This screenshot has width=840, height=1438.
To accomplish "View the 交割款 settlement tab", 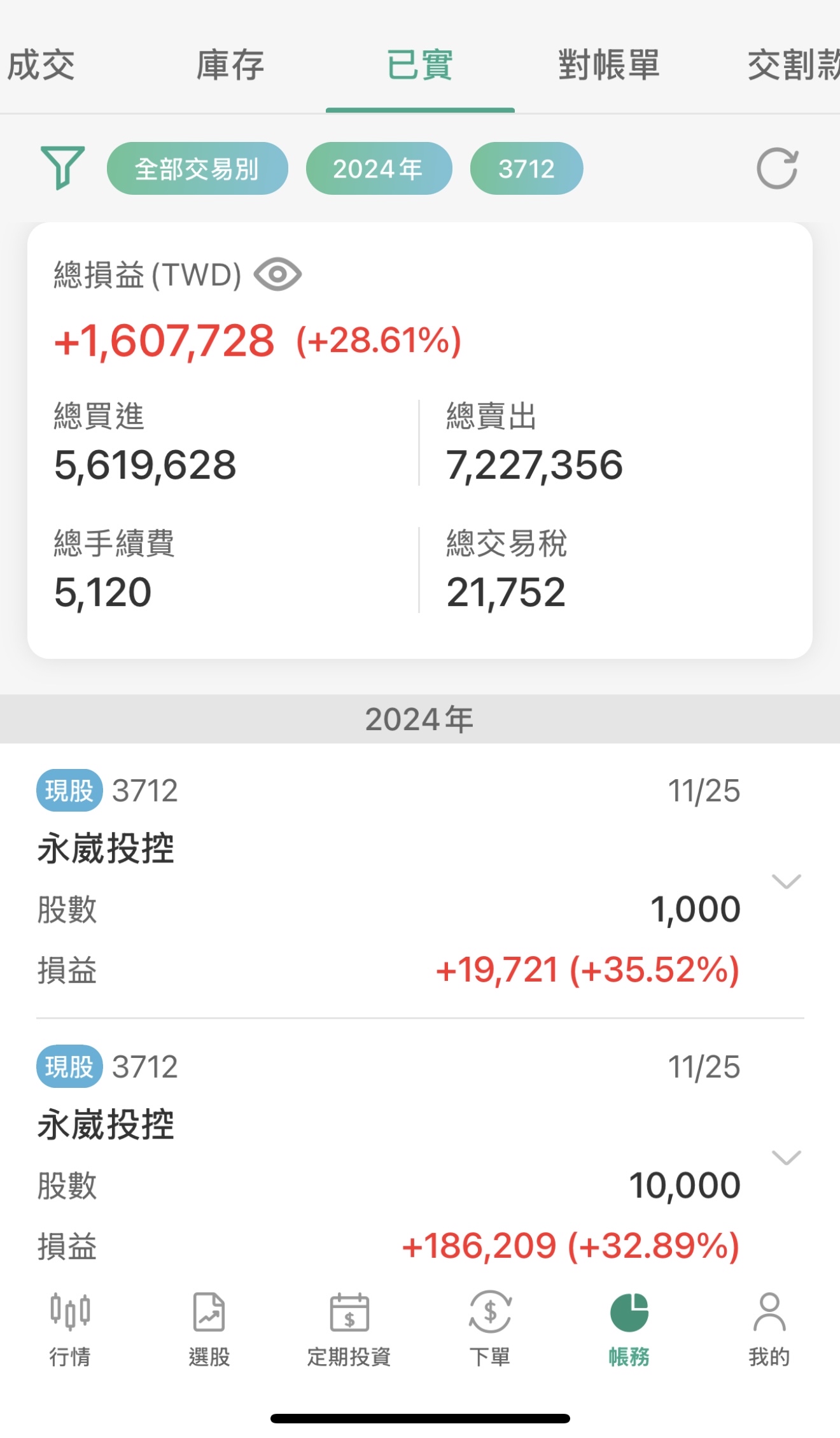I will [792, 64].
